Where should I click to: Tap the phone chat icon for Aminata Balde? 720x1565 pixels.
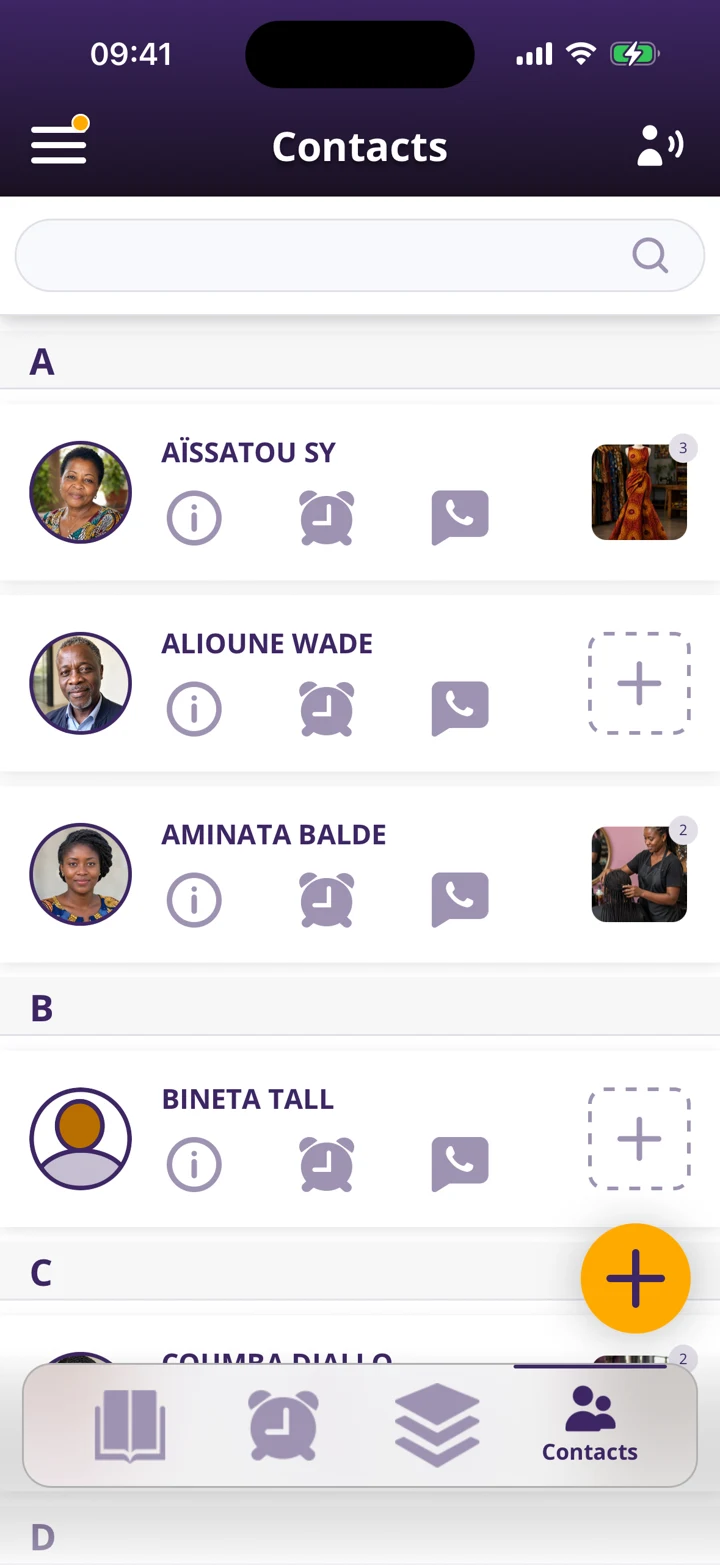460,900
